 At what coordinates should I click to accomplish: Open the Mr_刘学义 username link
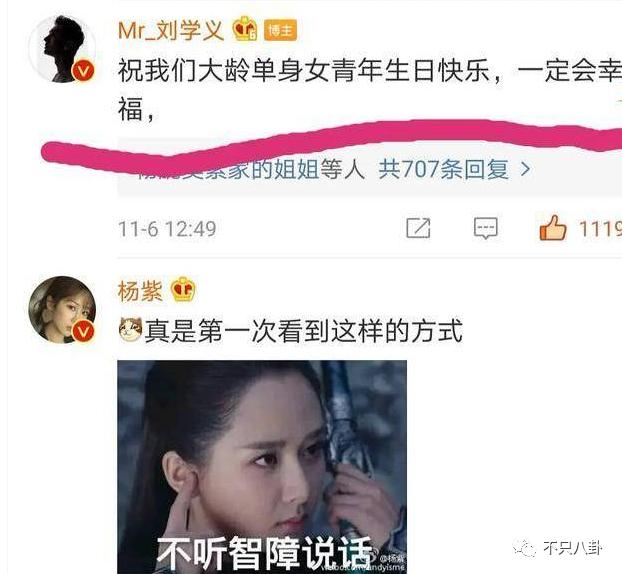click(x=171, y=30)
